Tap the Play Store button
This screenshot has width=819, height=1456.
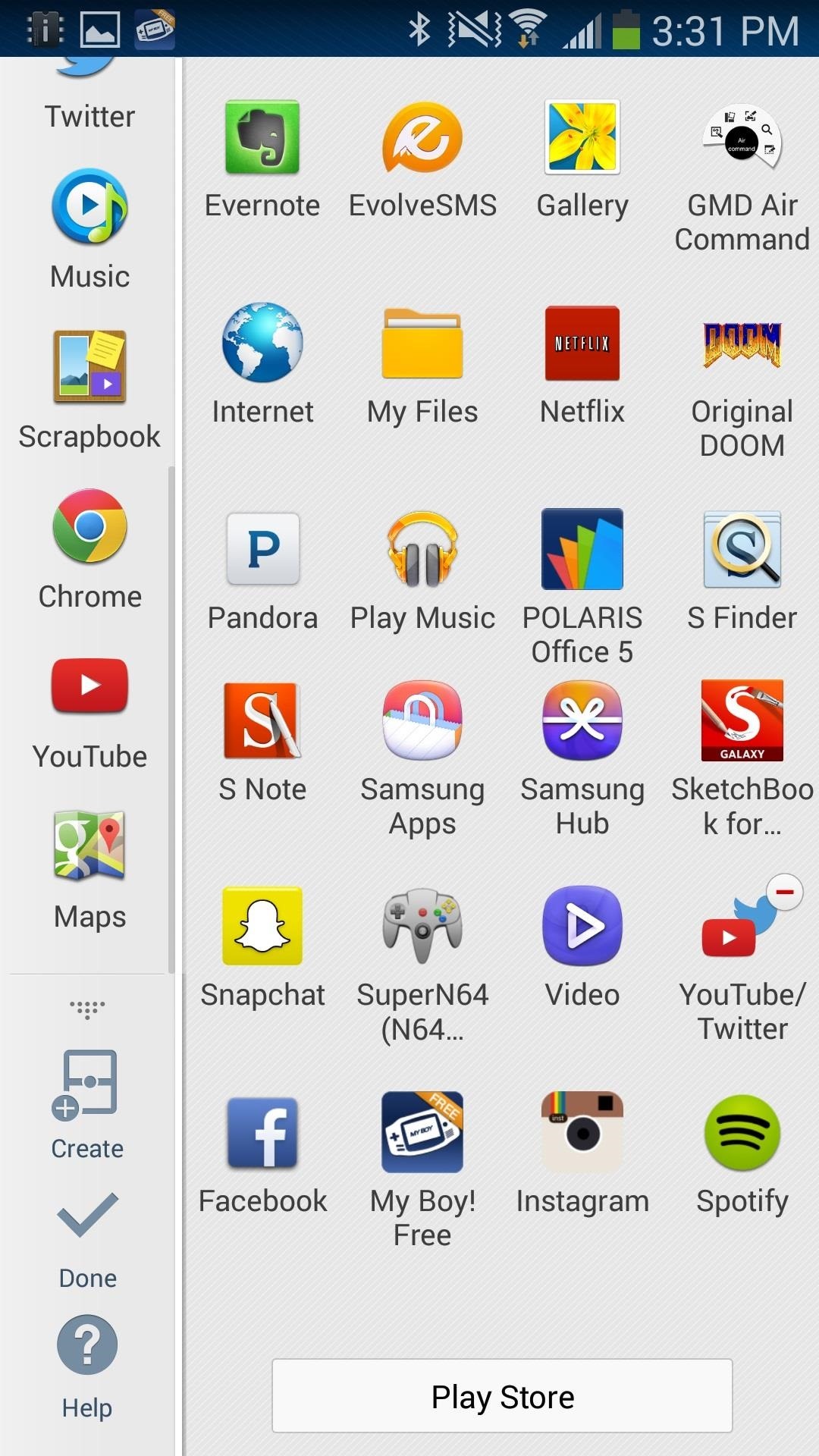point(502,1395)
